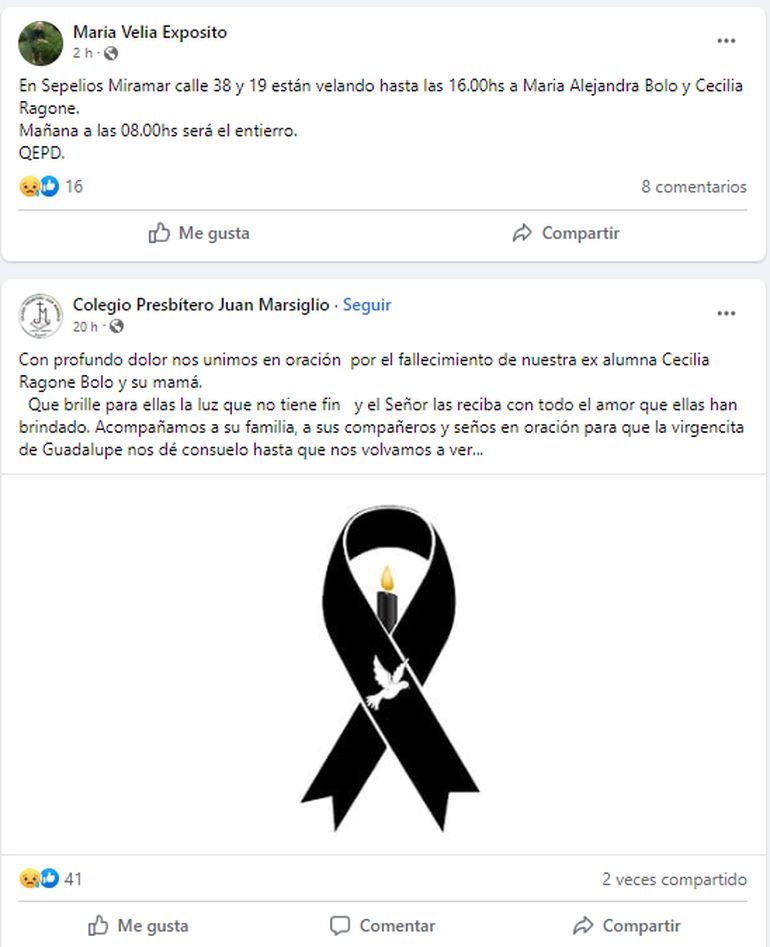The width and height of the screenshot is (770, 947).
Task: Open the 2 h timestamp on Maria's post
Action: click(83, 53)
